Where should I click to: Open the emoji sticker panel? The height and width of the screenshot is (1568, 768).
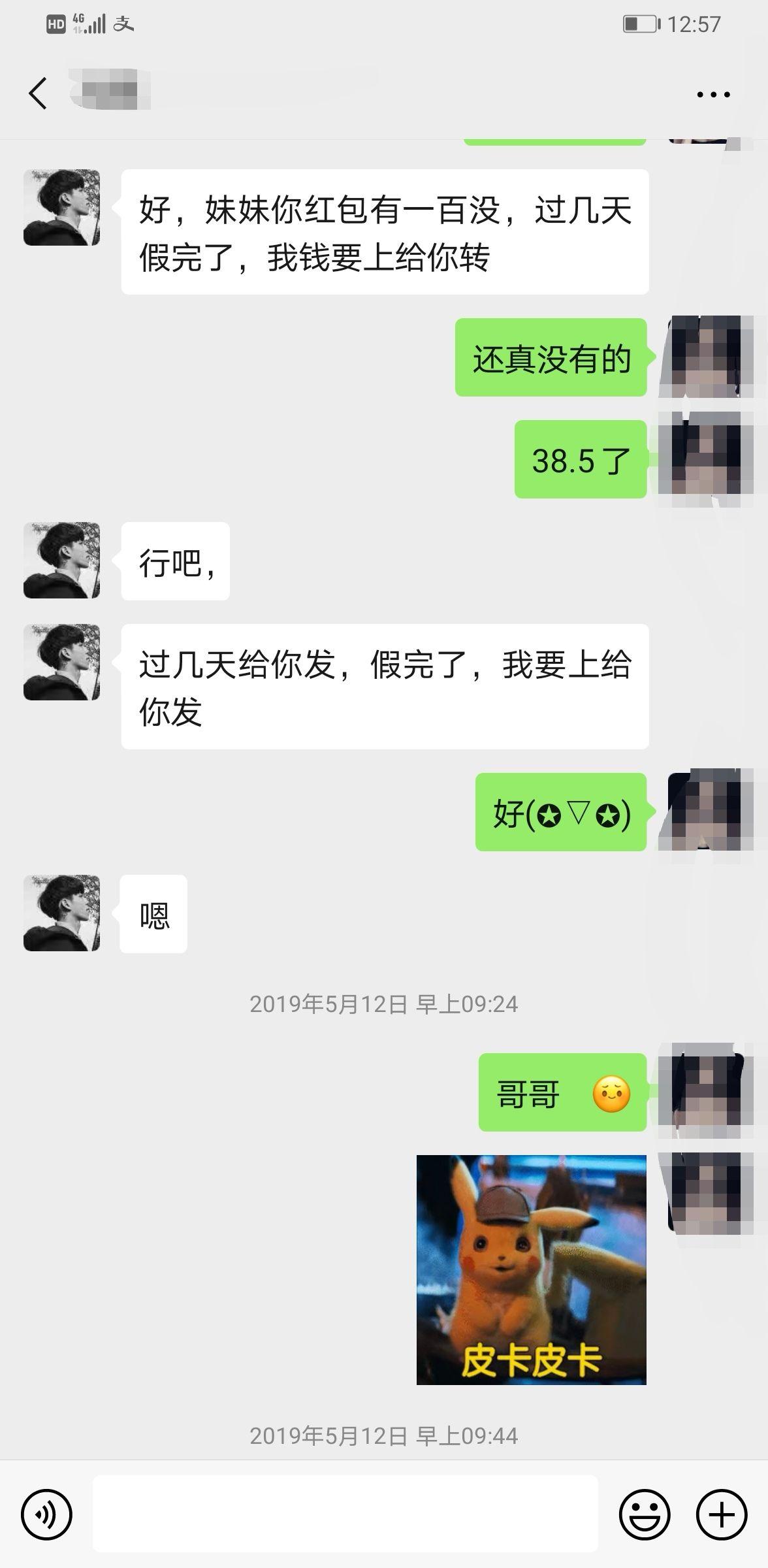(x=644, y=1514)
